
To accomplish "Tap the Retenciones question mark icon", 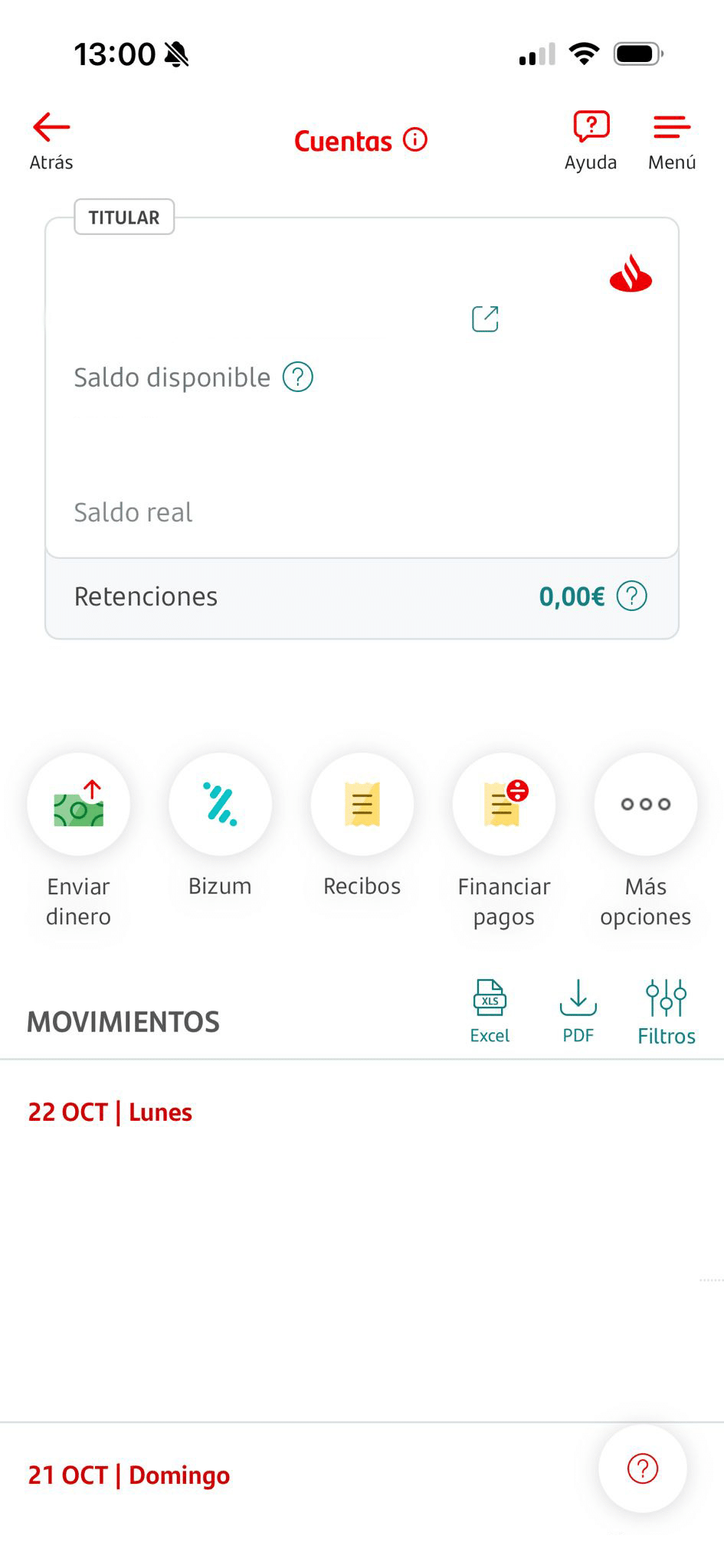I will (633, 595).
